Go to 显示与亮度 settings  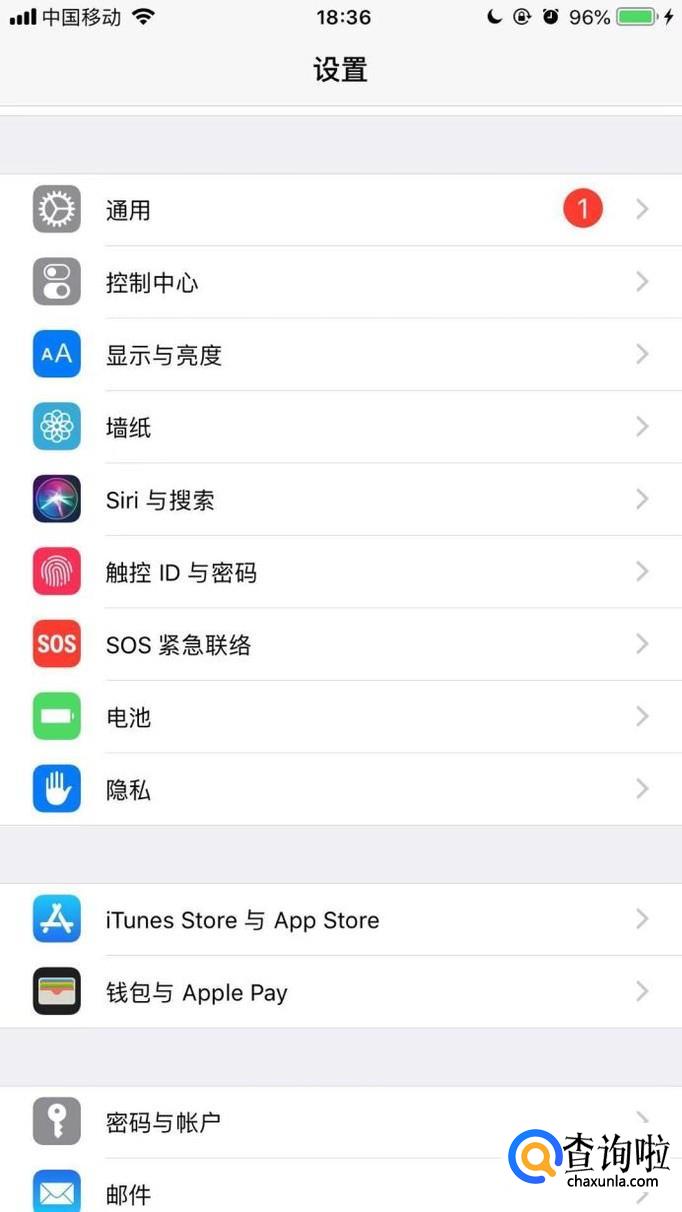[340, 355]
